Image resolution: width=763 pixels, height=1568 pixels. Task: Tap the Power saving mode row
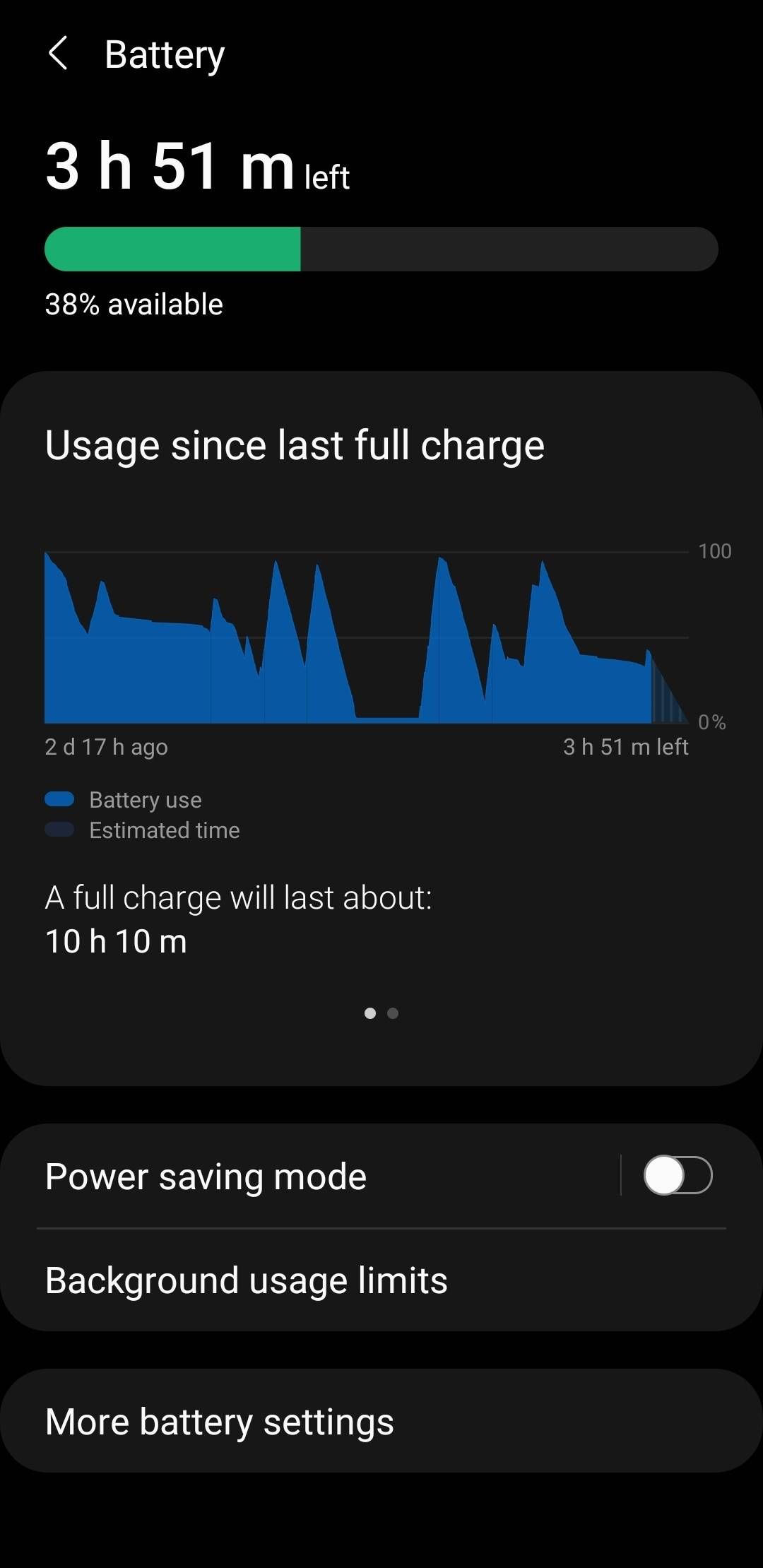click(283, 1175)
